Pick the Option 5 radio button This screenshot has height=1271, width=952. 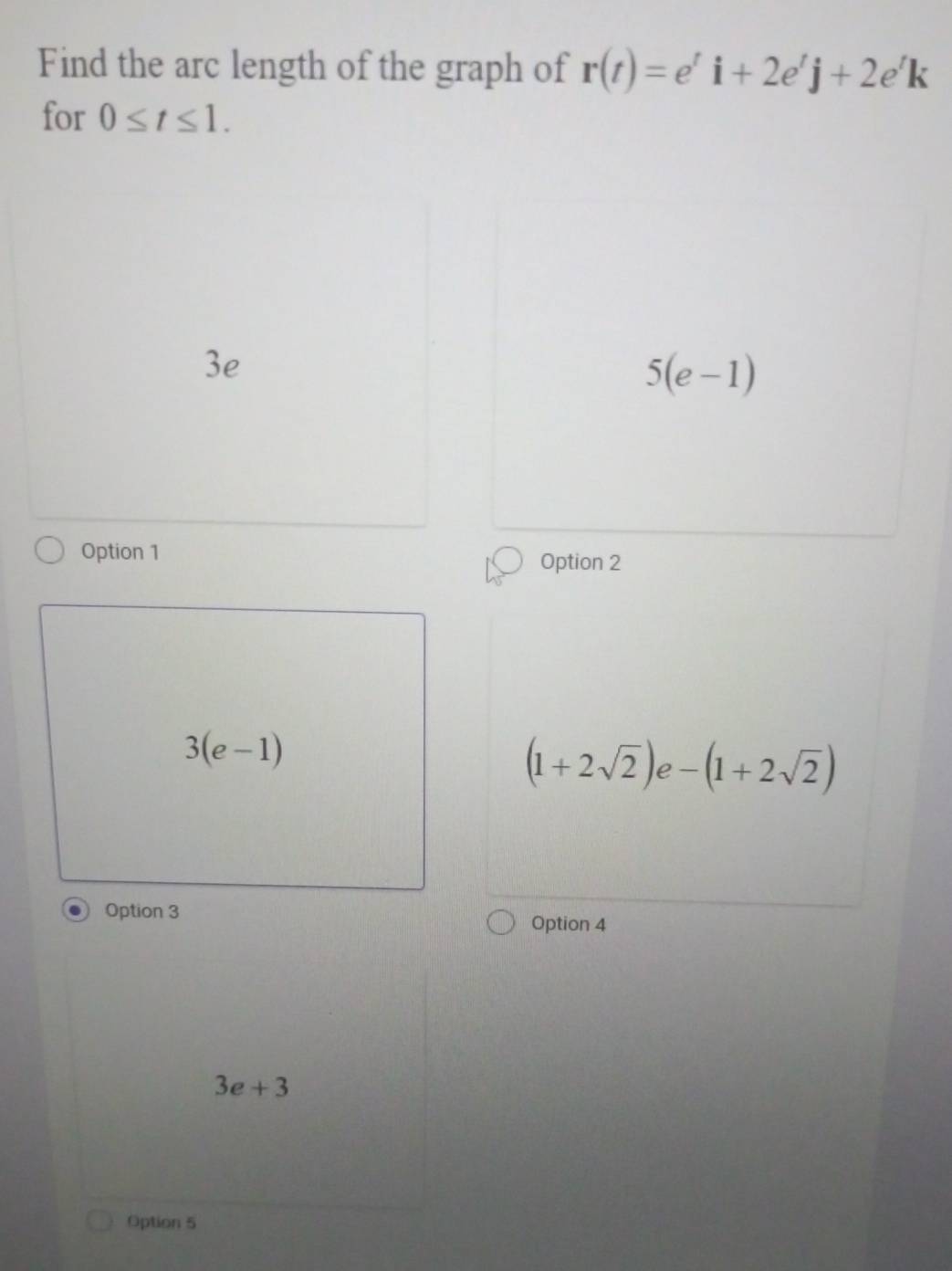[x=99, y=1221]
